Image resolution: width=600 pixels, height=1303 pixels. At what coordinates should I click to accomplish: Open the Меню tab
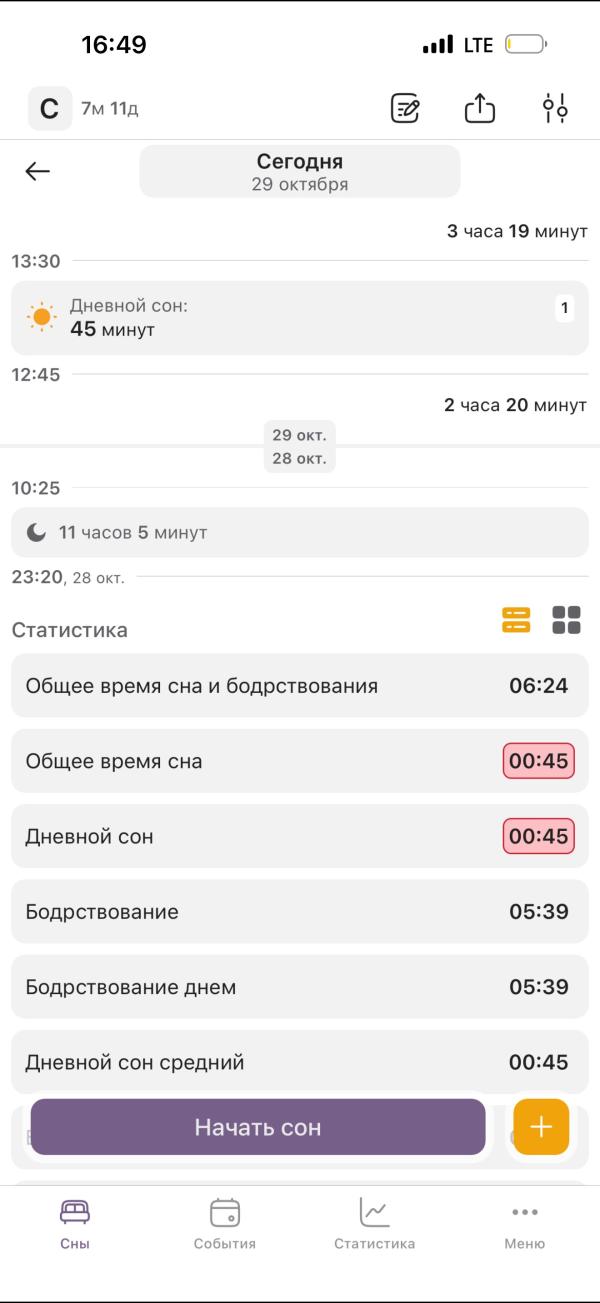(x=525, y=1224)
